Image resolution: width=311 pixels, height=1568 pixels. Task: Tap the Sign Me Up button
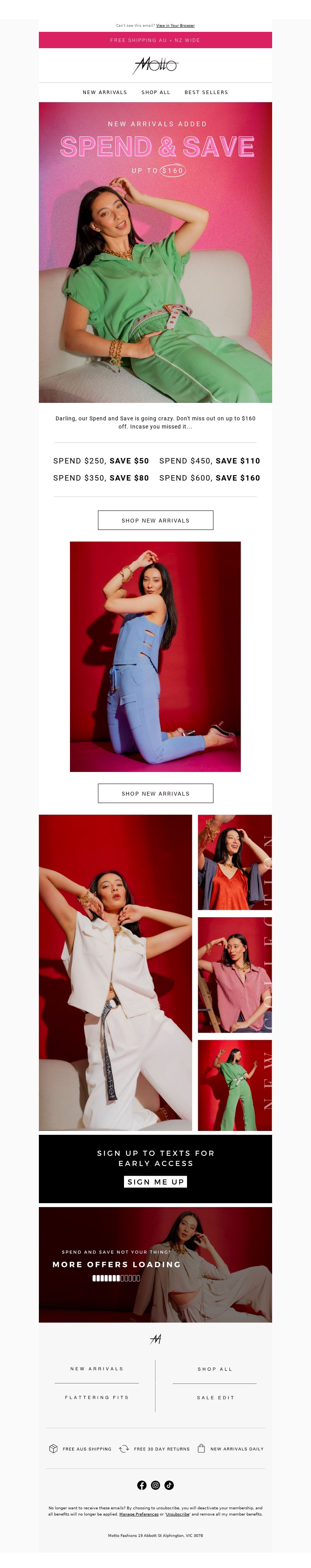pos(155,1181)
